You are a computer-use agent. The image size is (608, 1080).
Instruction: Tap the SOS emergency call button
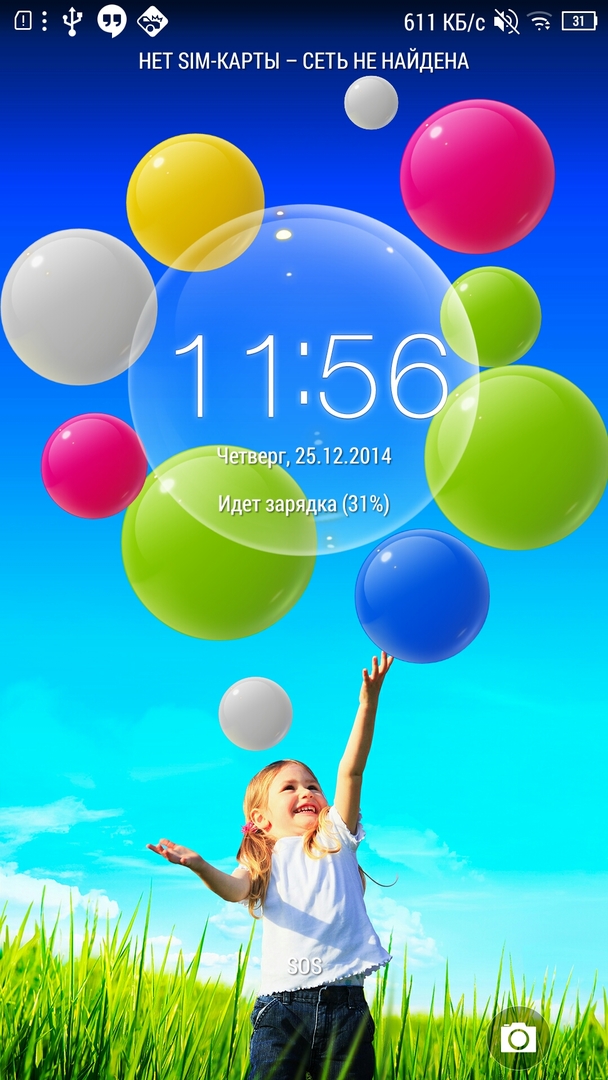pyautogui.click(x=304, y=966)
